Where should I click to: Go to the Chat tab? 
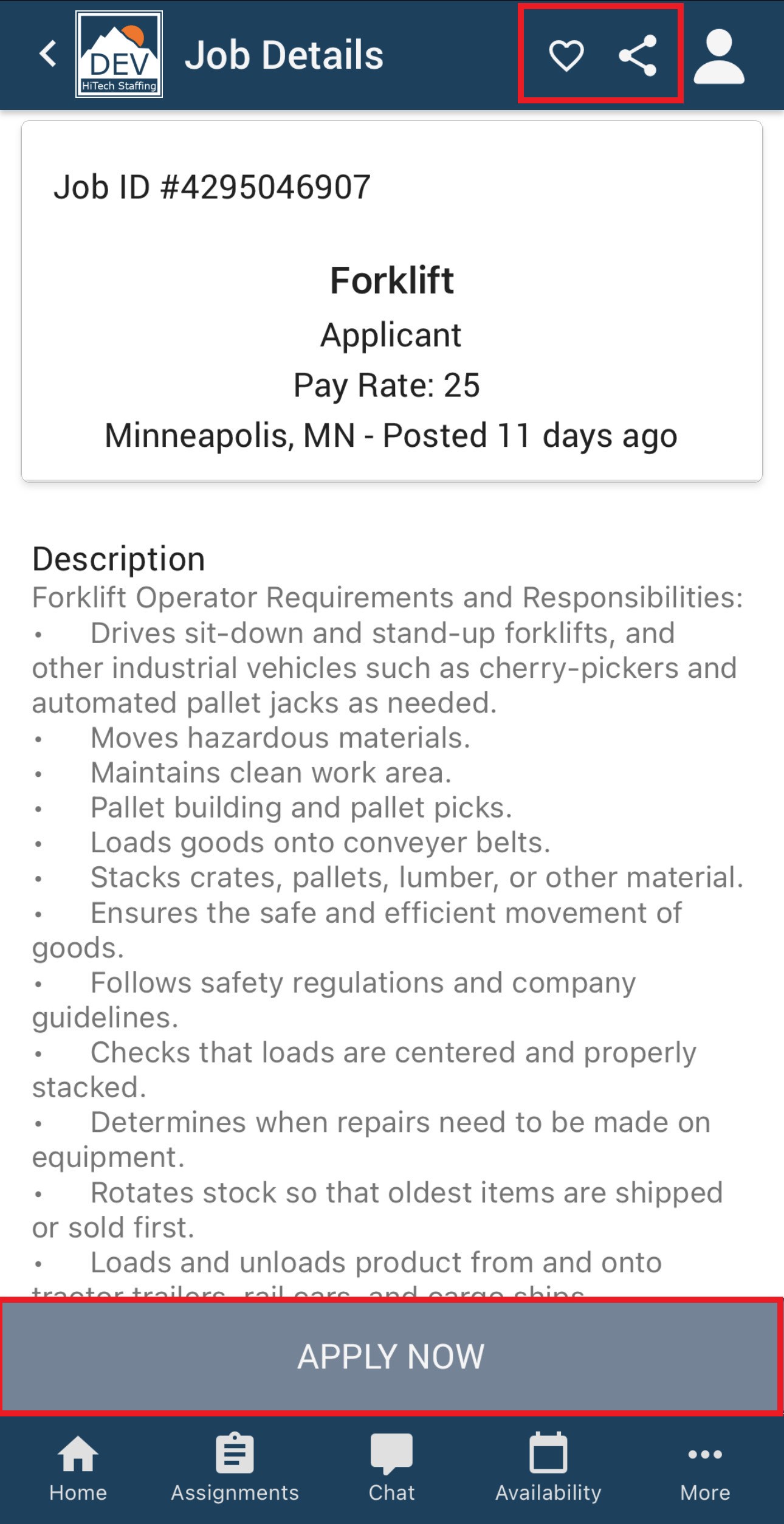tap(391, 1467)
